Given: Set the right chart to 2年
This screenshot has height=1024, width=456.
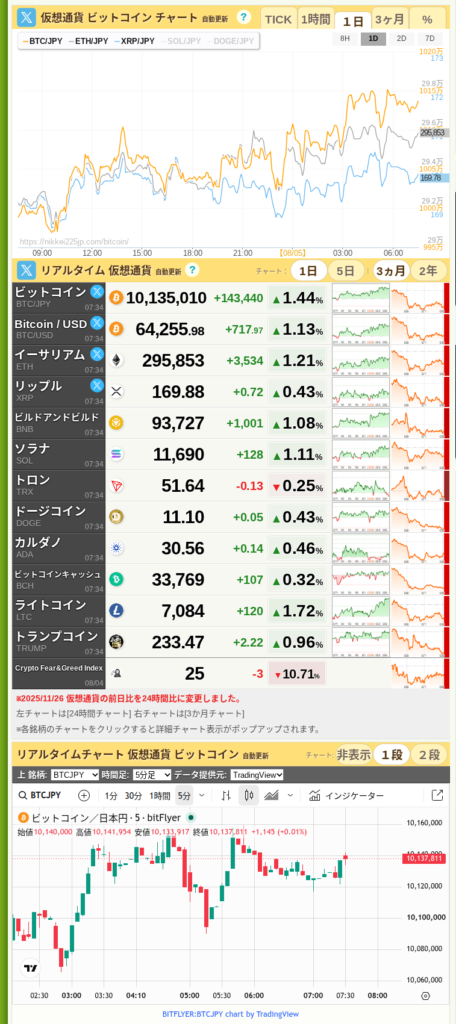Looking at the screenshot, I should click(x=429, y=270).
